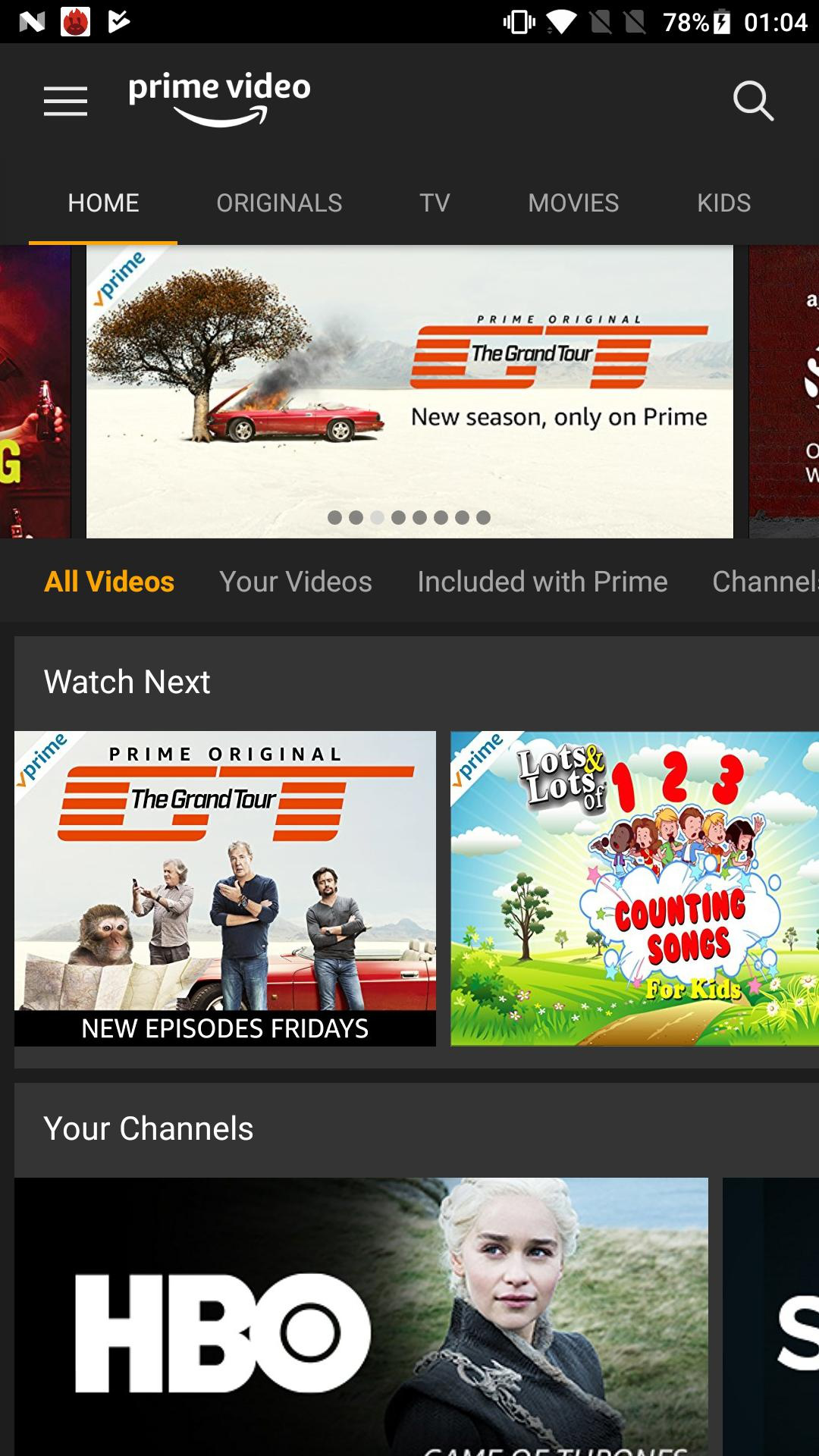
Task: Open Counting Songs For Kids video
Action: point(634,888)
